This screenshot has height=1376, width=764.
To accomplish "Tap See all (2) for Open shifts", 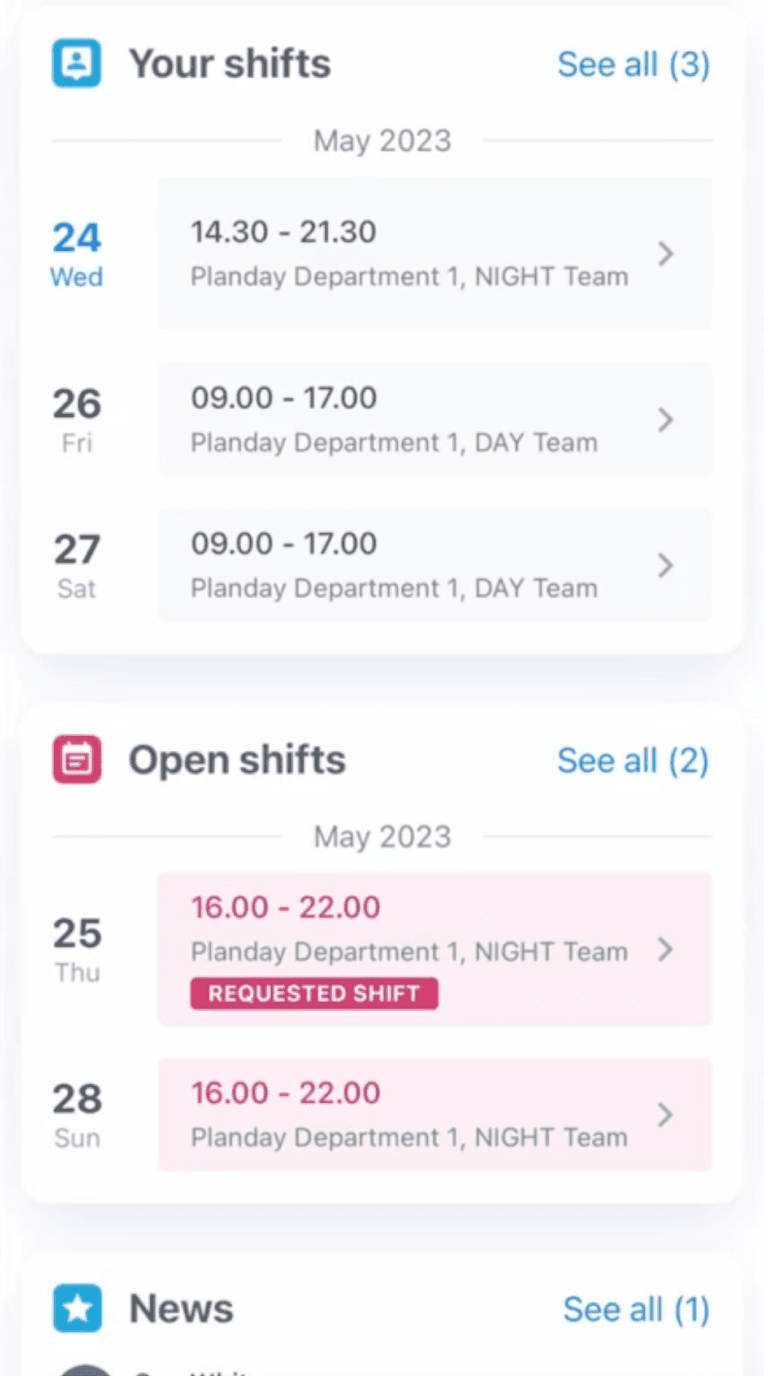I will click(x=633, y=761).
